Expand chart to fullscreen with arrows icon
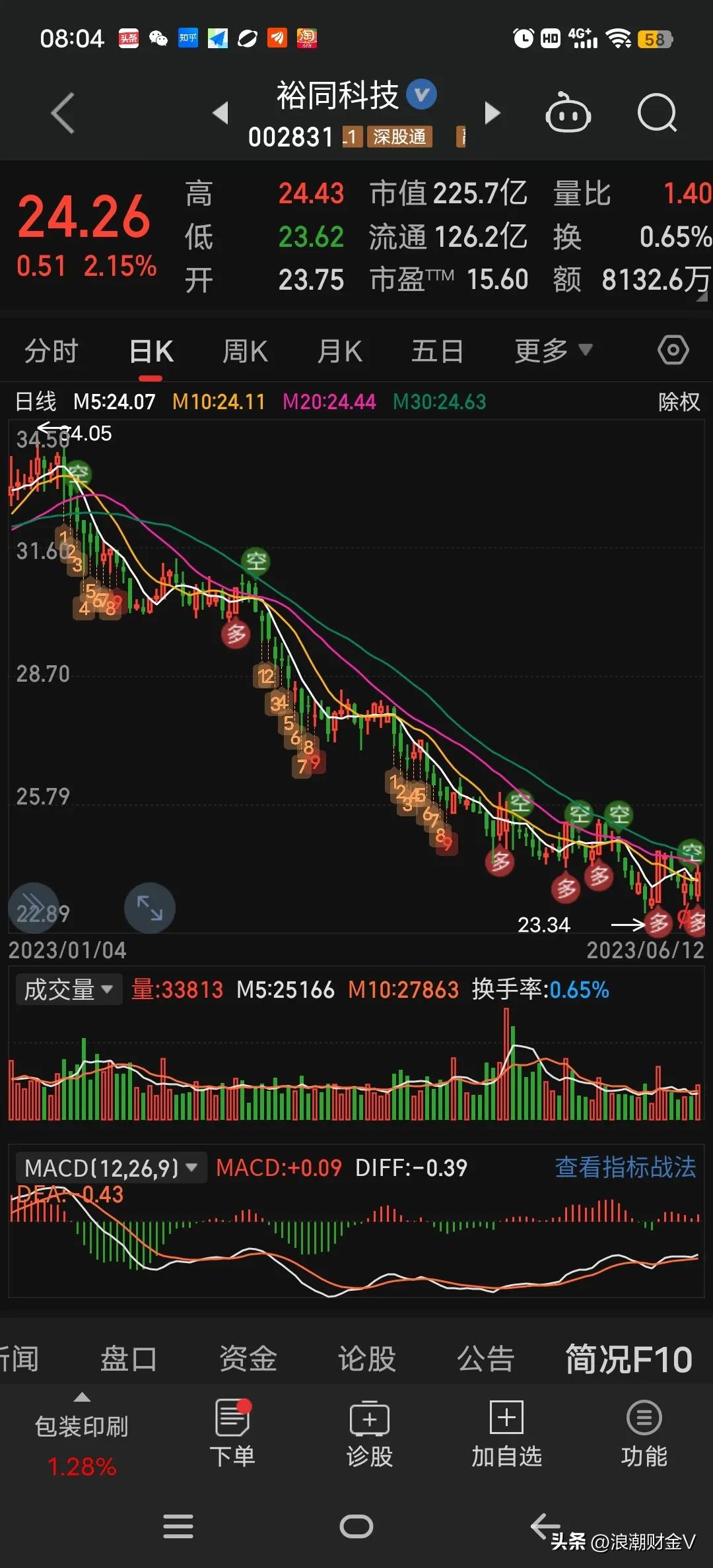This screenshot has height=1568, width=713. 149,907
